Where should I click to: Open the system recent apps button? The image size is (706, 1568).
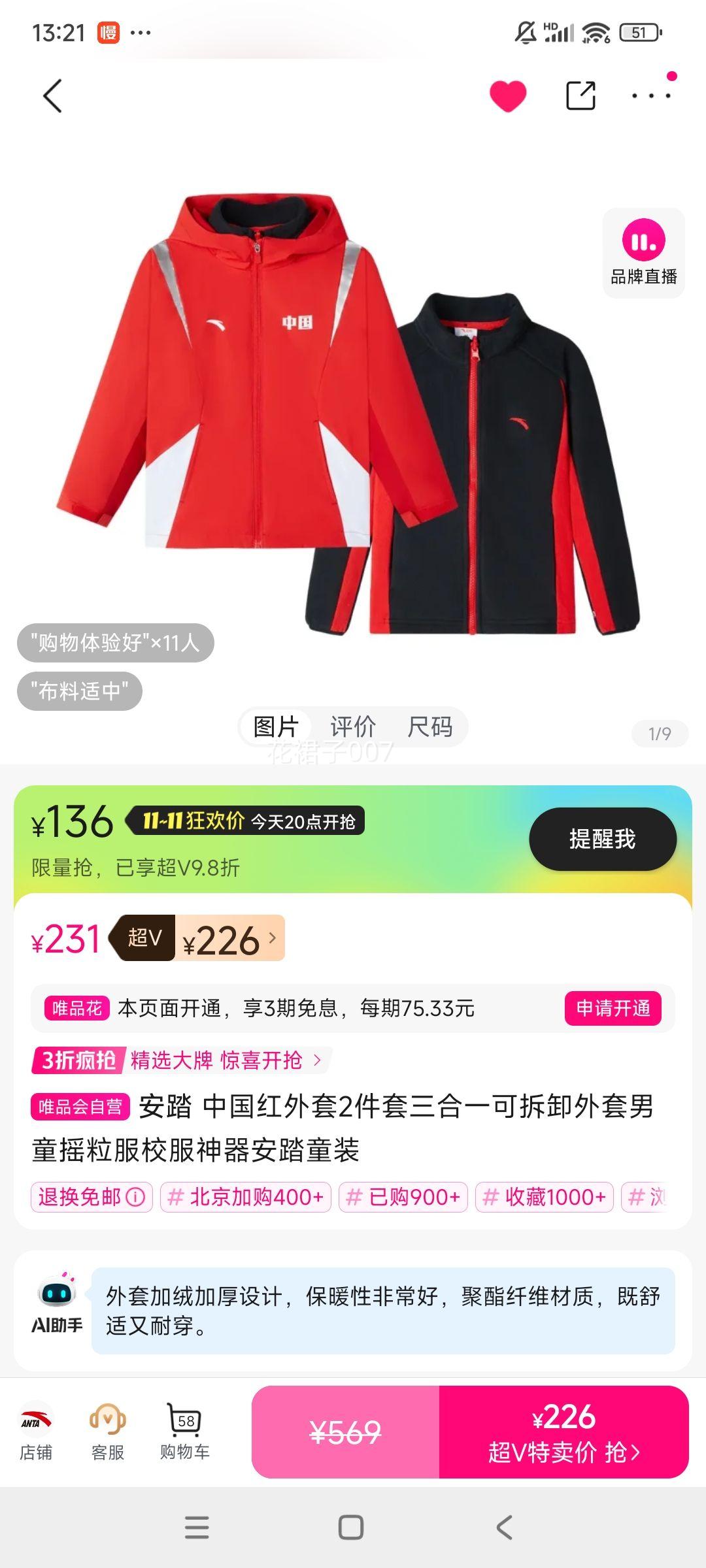[197, 1527]
